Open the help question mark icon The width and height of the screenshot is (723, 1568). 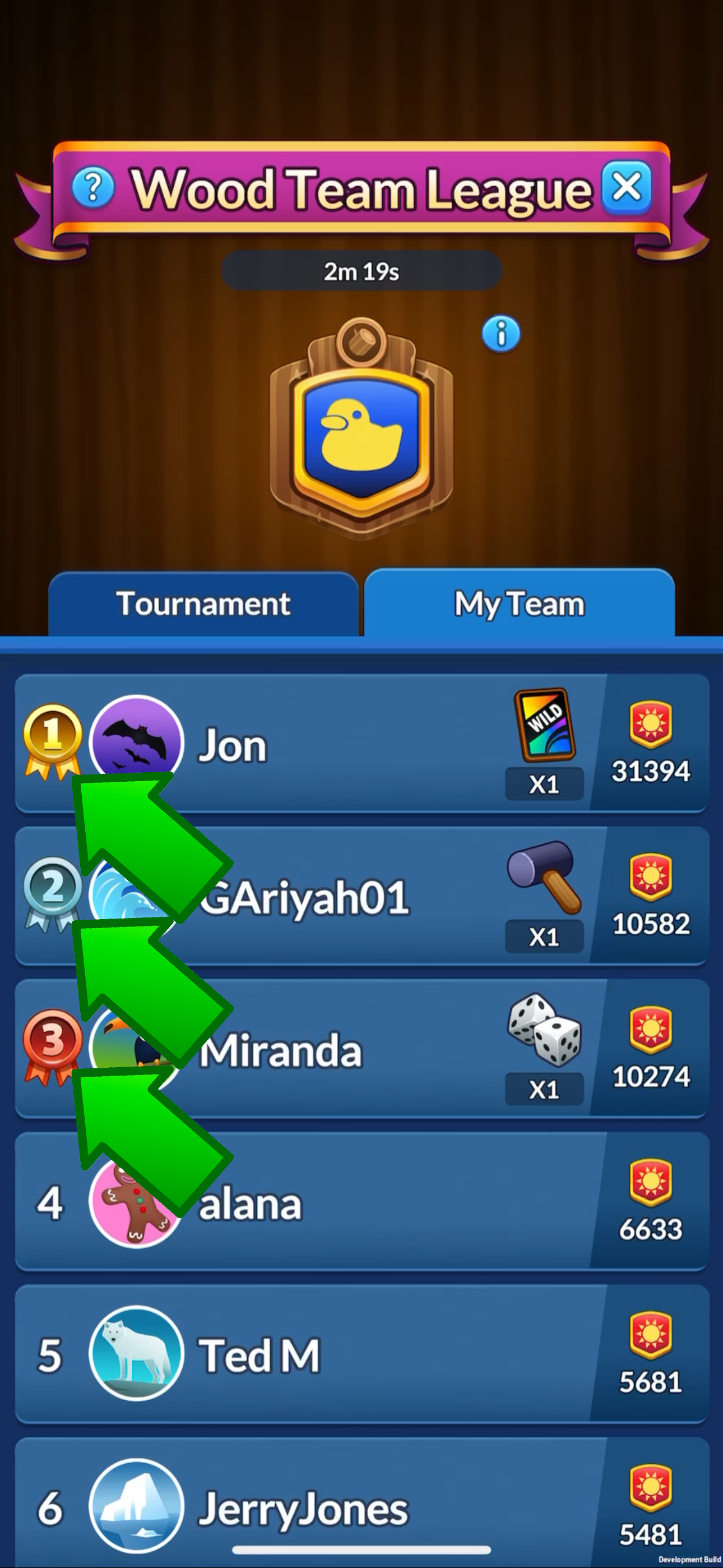point(92,187)
